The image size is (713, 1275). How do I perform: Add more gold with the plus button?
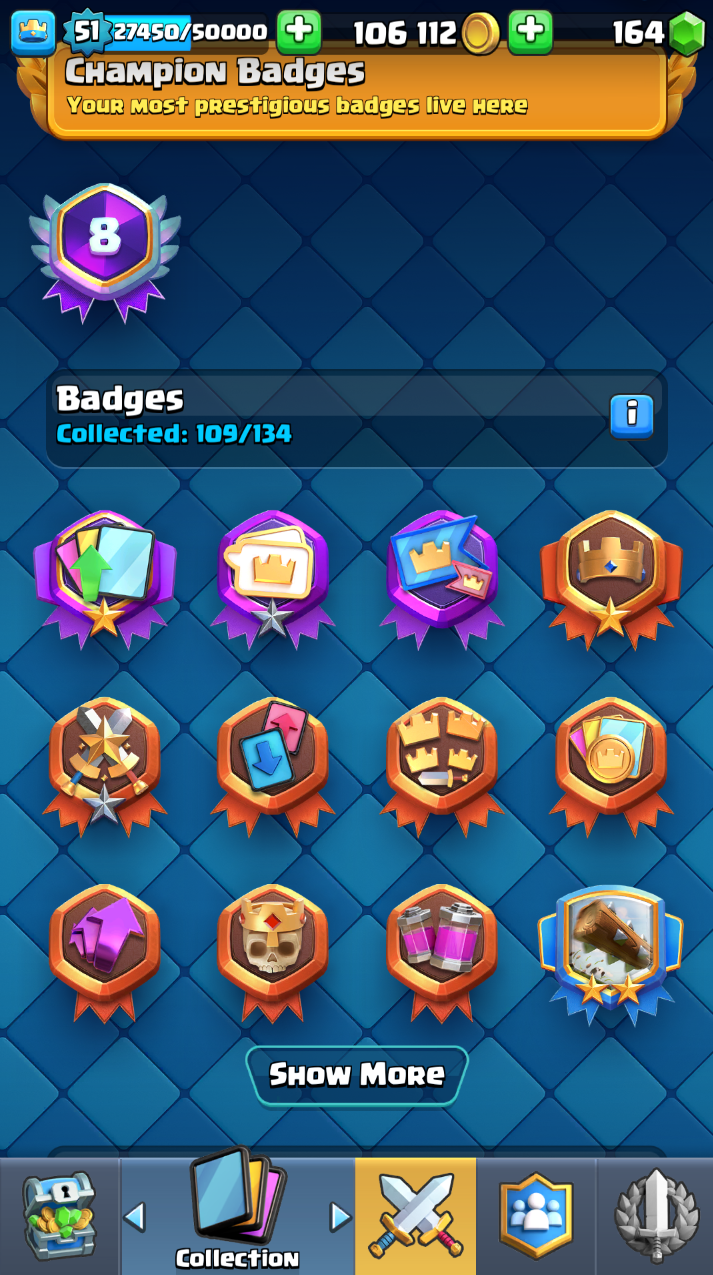click(530, 32)
